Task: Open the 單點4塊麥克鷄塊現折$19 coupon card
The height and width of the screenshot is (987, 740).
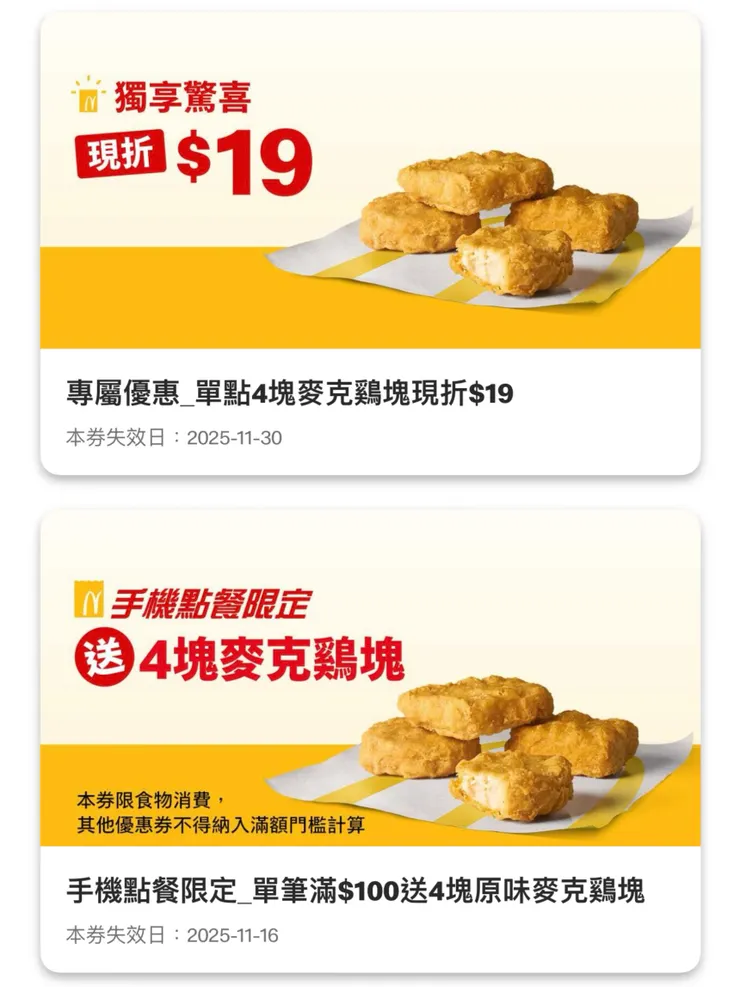Action: 370,243
